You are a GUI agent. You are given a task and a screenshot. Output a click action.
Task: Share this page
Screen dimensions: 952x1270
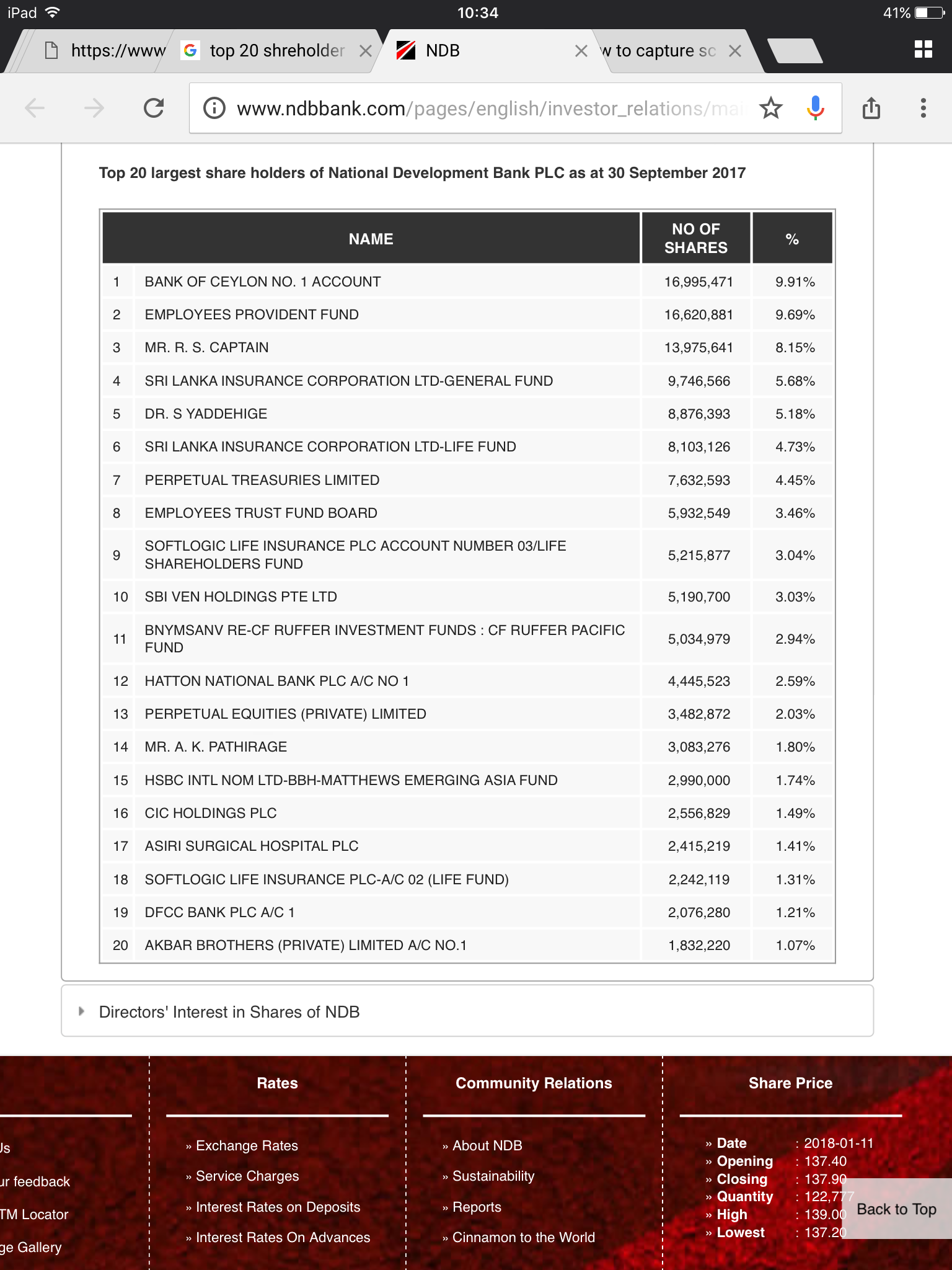pyautogui.click(x=871, y=108)
